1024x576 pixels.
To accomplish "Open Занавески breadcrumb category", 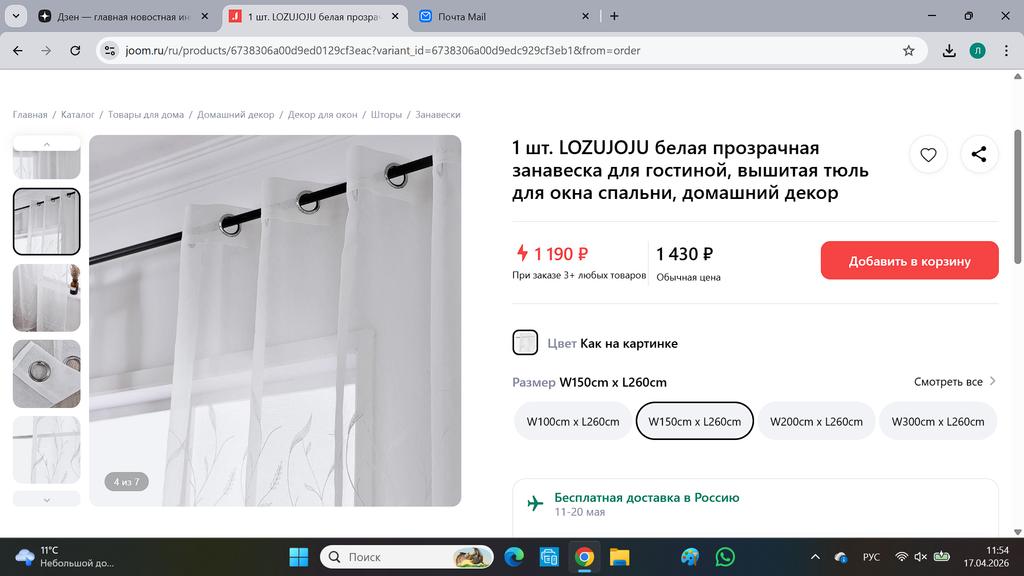I will (x=438, y=115).
